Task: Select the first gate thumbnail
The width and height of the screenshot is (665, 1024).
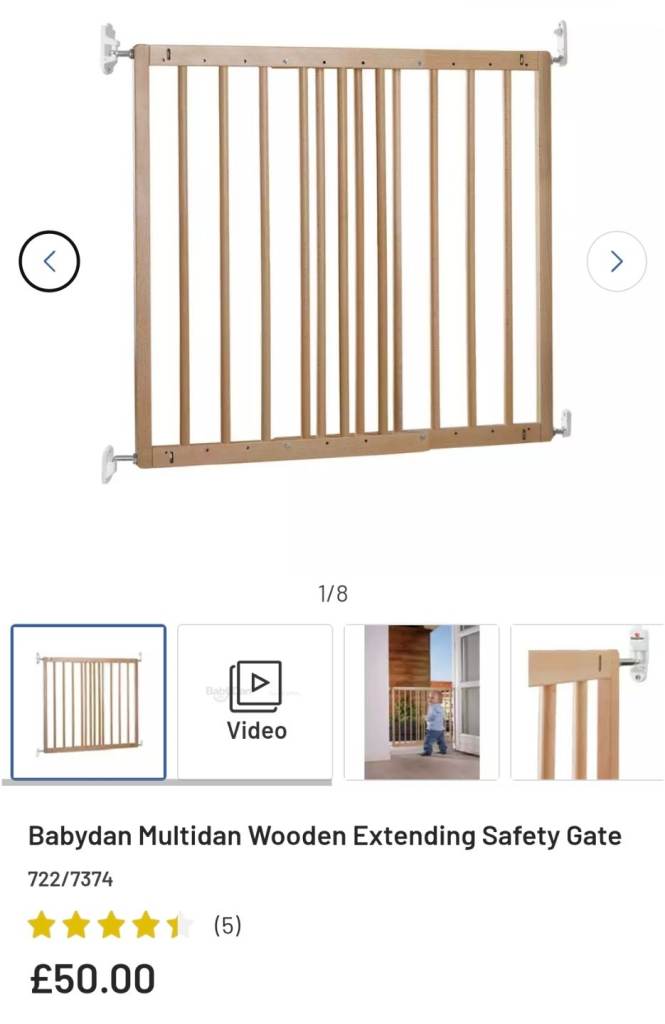Action: 88,702
